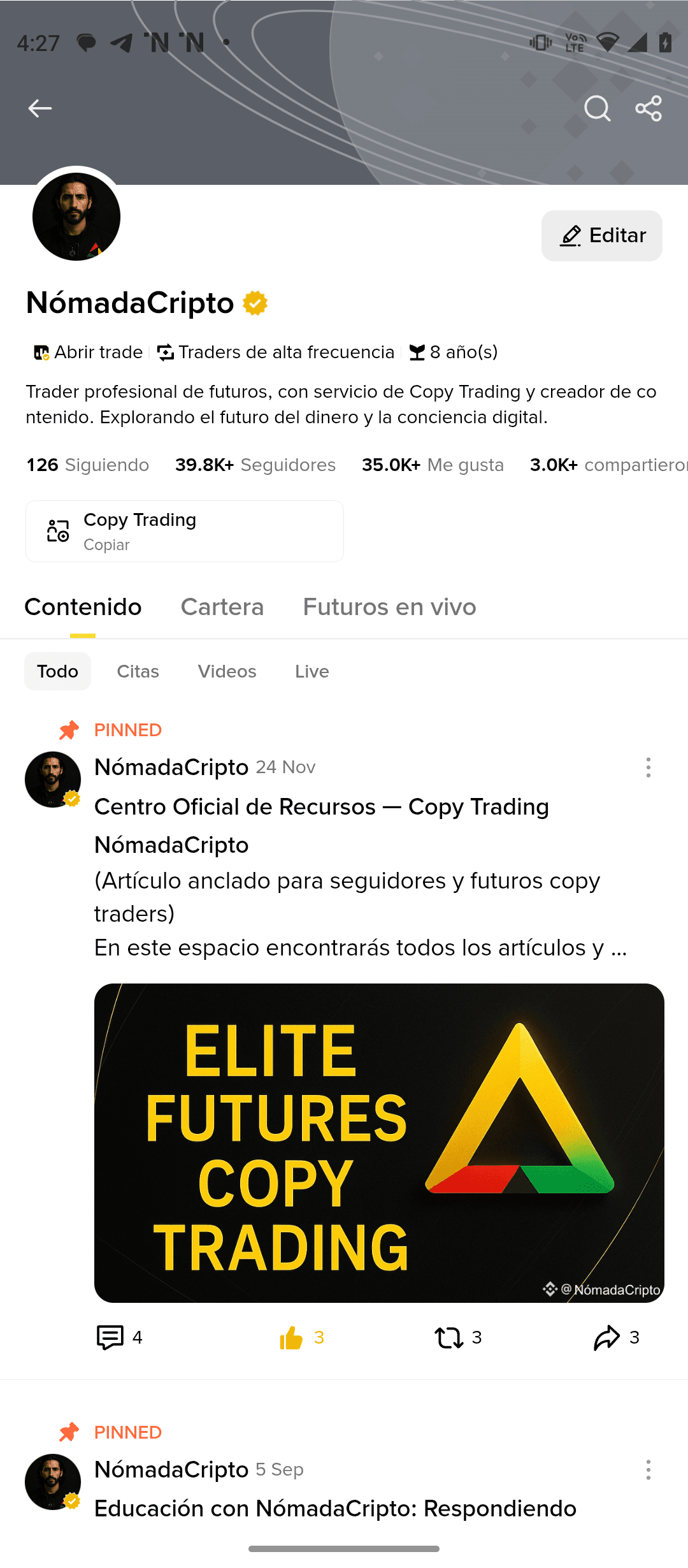Open overflow menu on the 24 Nov post

pyautogui.click(x=648, y=767)
